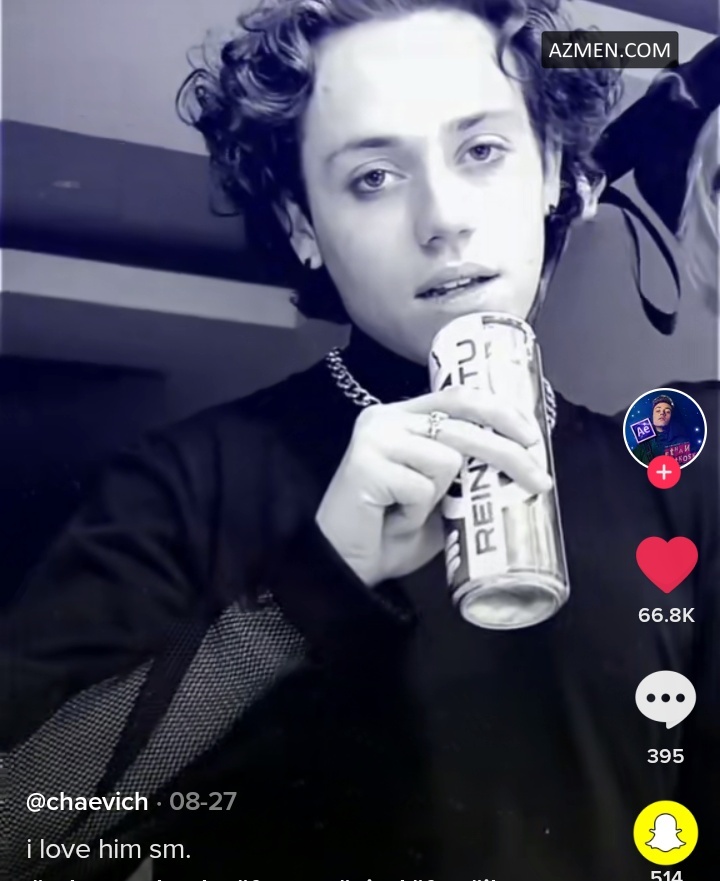
Task: Open the comments bubble
Action: (666, 699)
